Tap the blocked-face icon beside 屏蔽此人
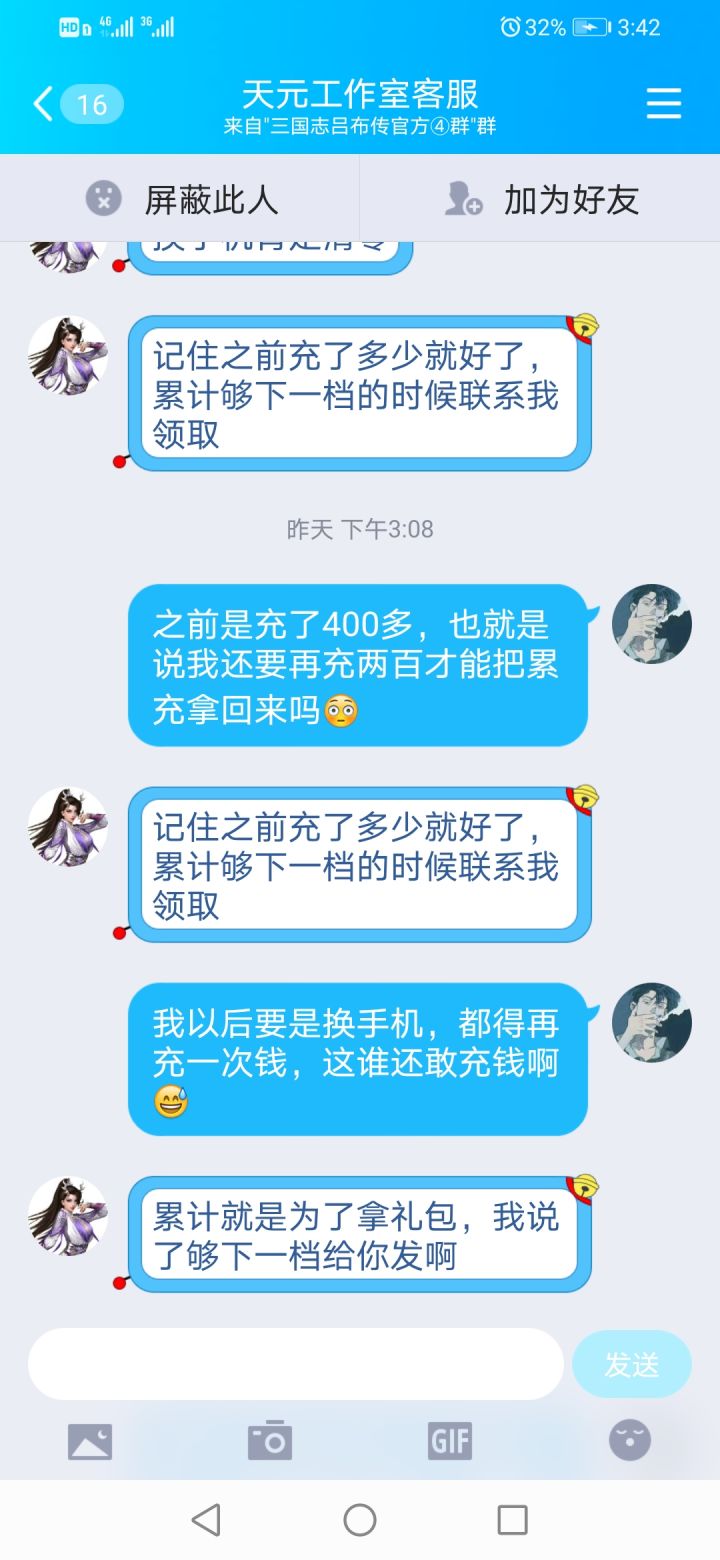720x1560 pixels. 102,198
